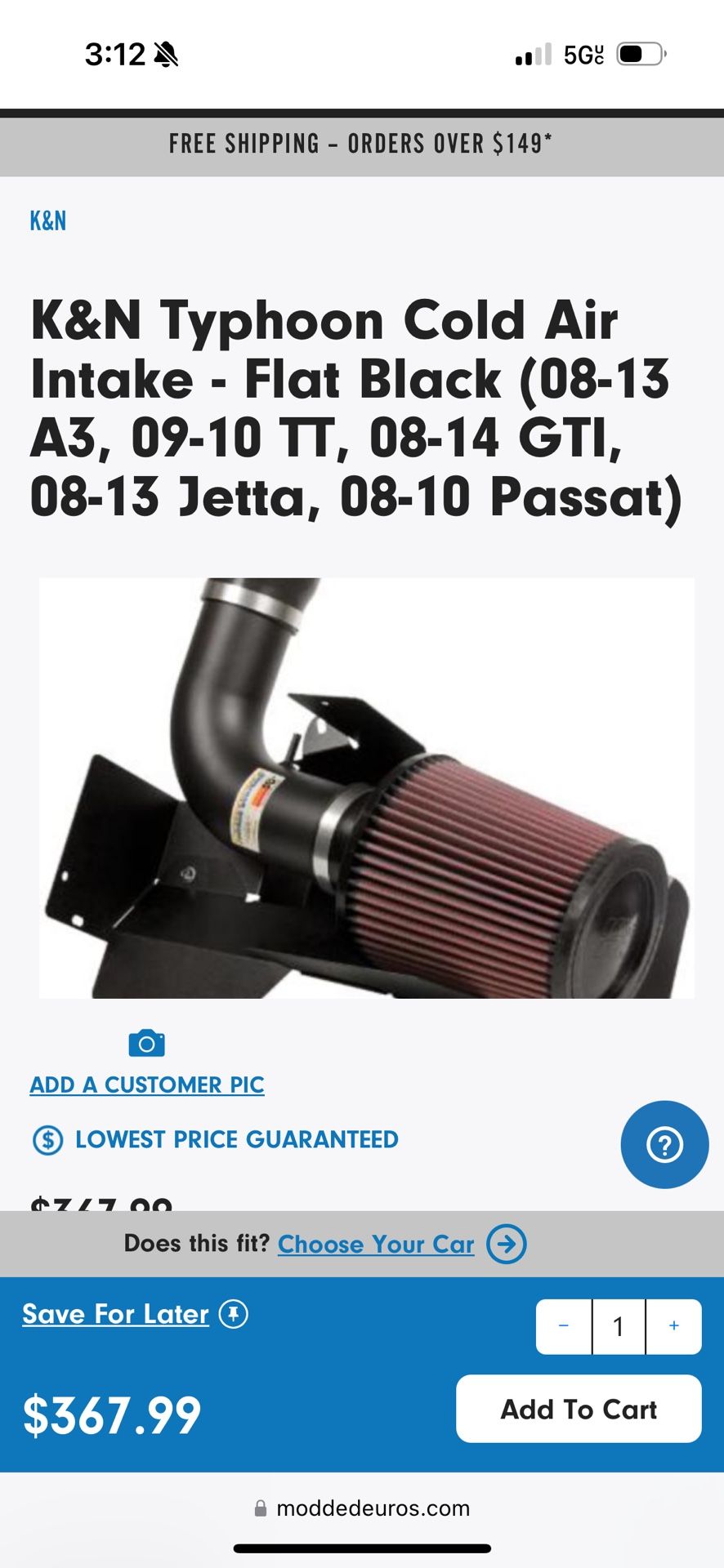
Task: Click the dollar sign lowest price icon
Action: (47, 1139)
